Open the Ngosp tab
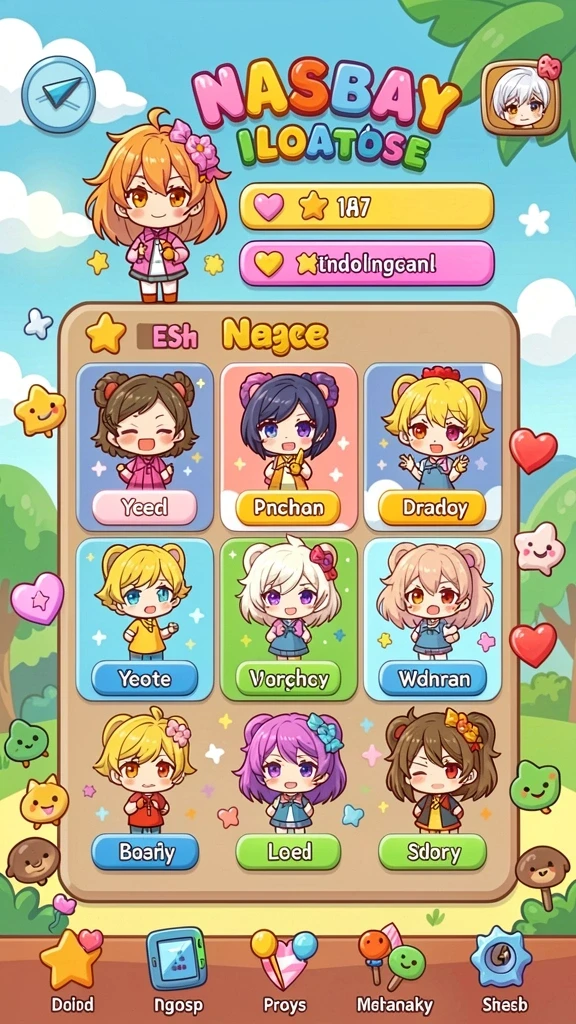This screenshot has height=1024, width=576. [x=176, y=970]
